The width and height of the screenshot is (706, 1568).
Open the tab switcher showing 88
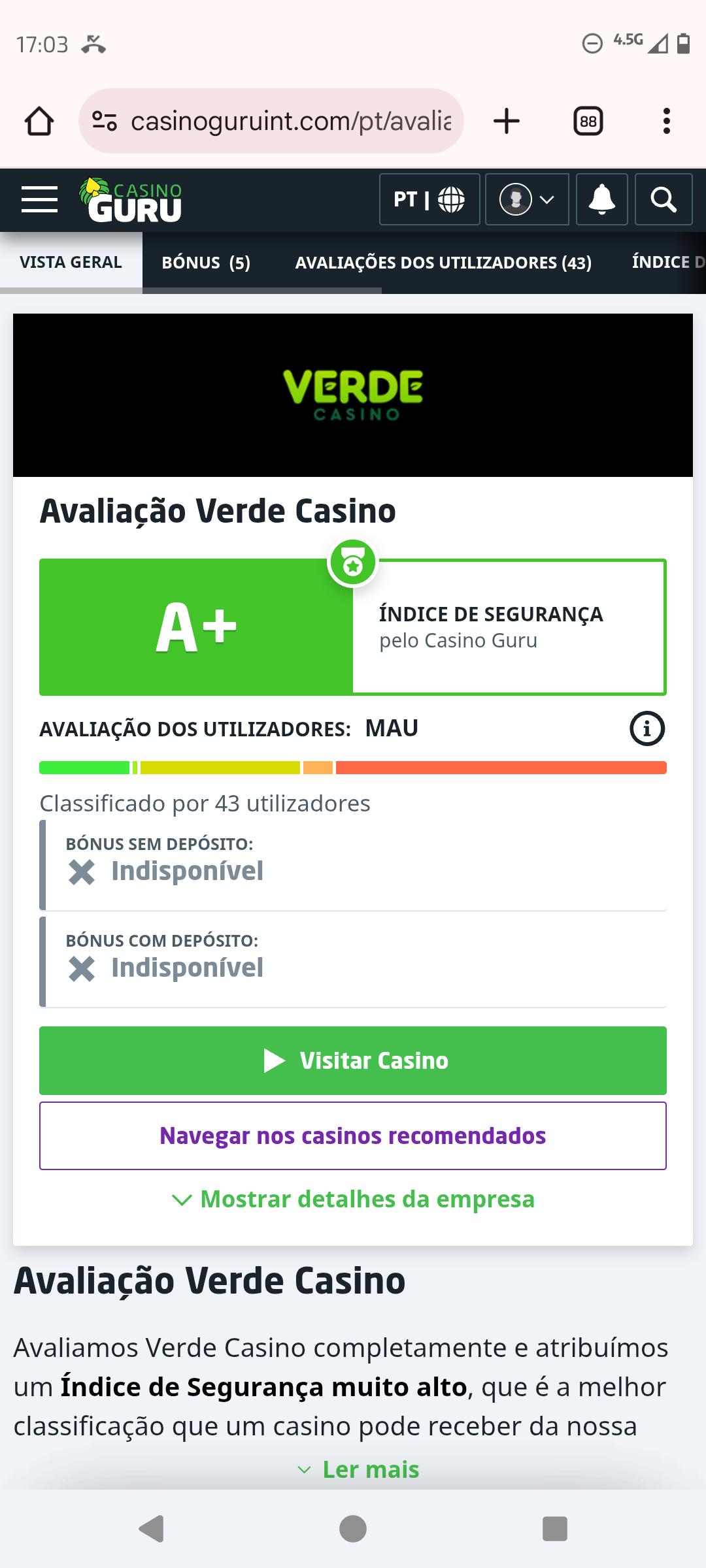[588, 121]
